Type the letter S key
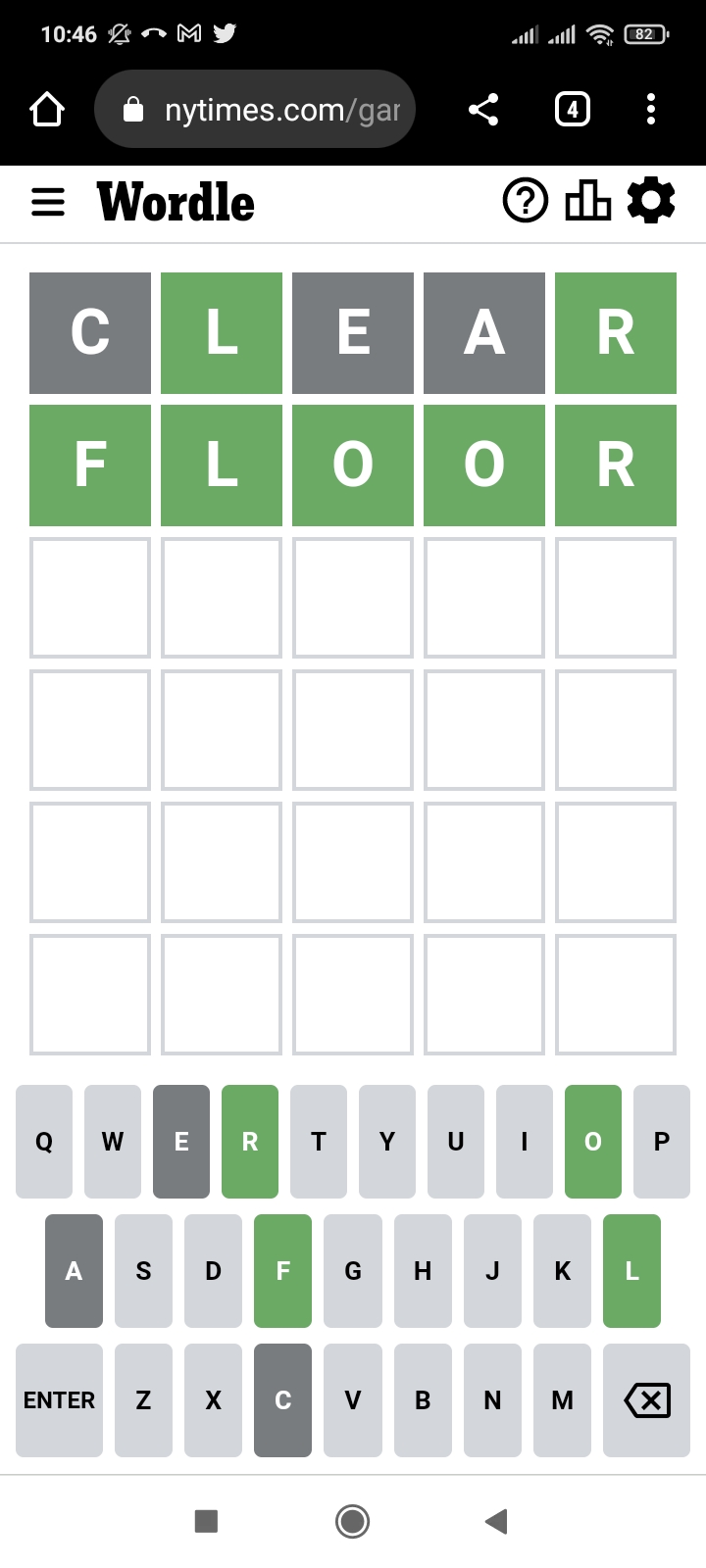706x1568 pixels. pyautogui.click(x=143, y=1271)
